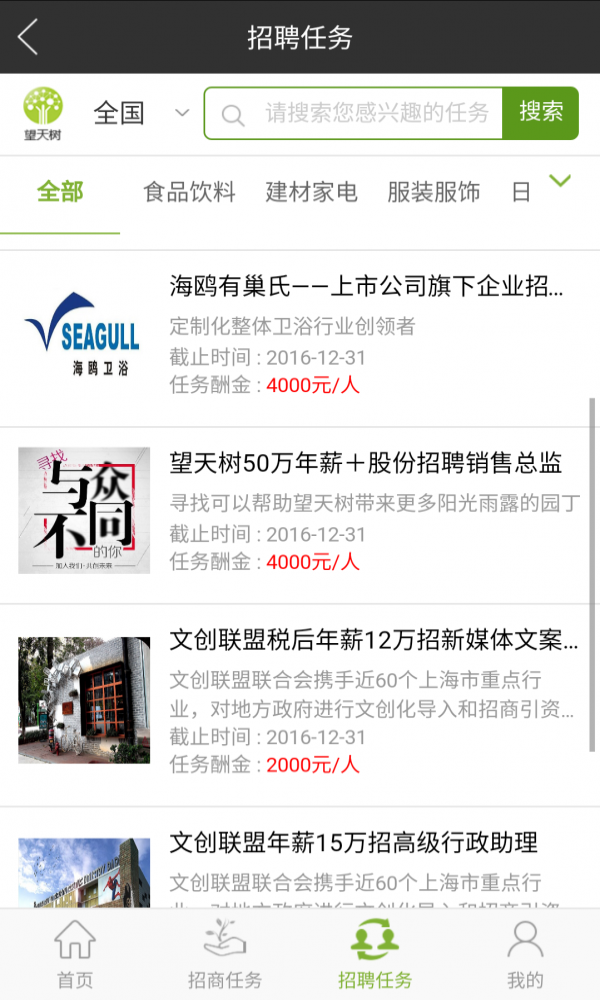
Task: Switch to the 服装服饰 category
Action: pos(433,192)
